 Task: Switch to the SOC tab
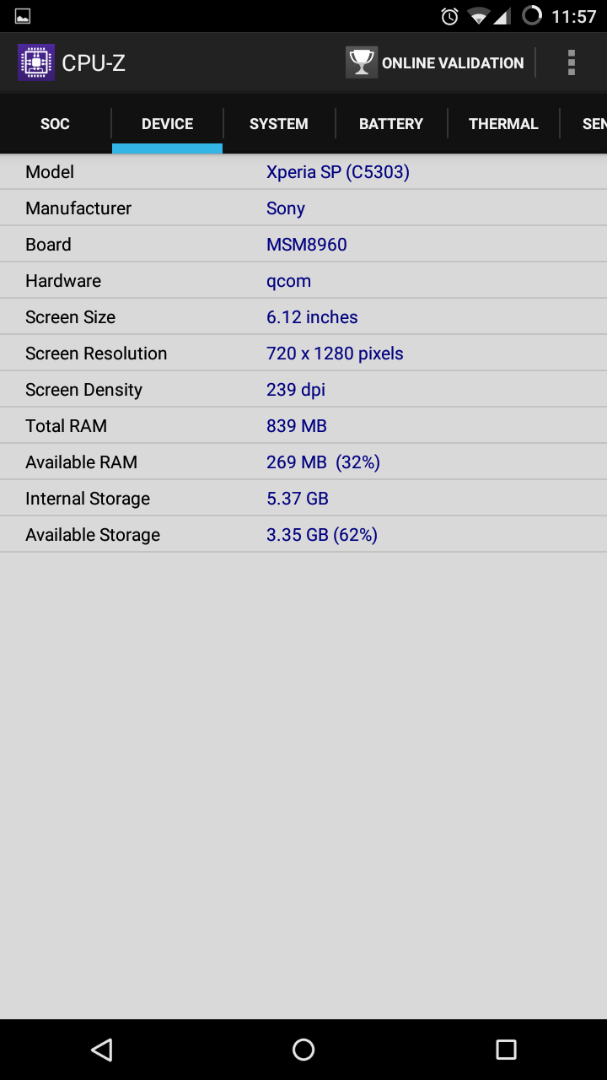[55, 124]
